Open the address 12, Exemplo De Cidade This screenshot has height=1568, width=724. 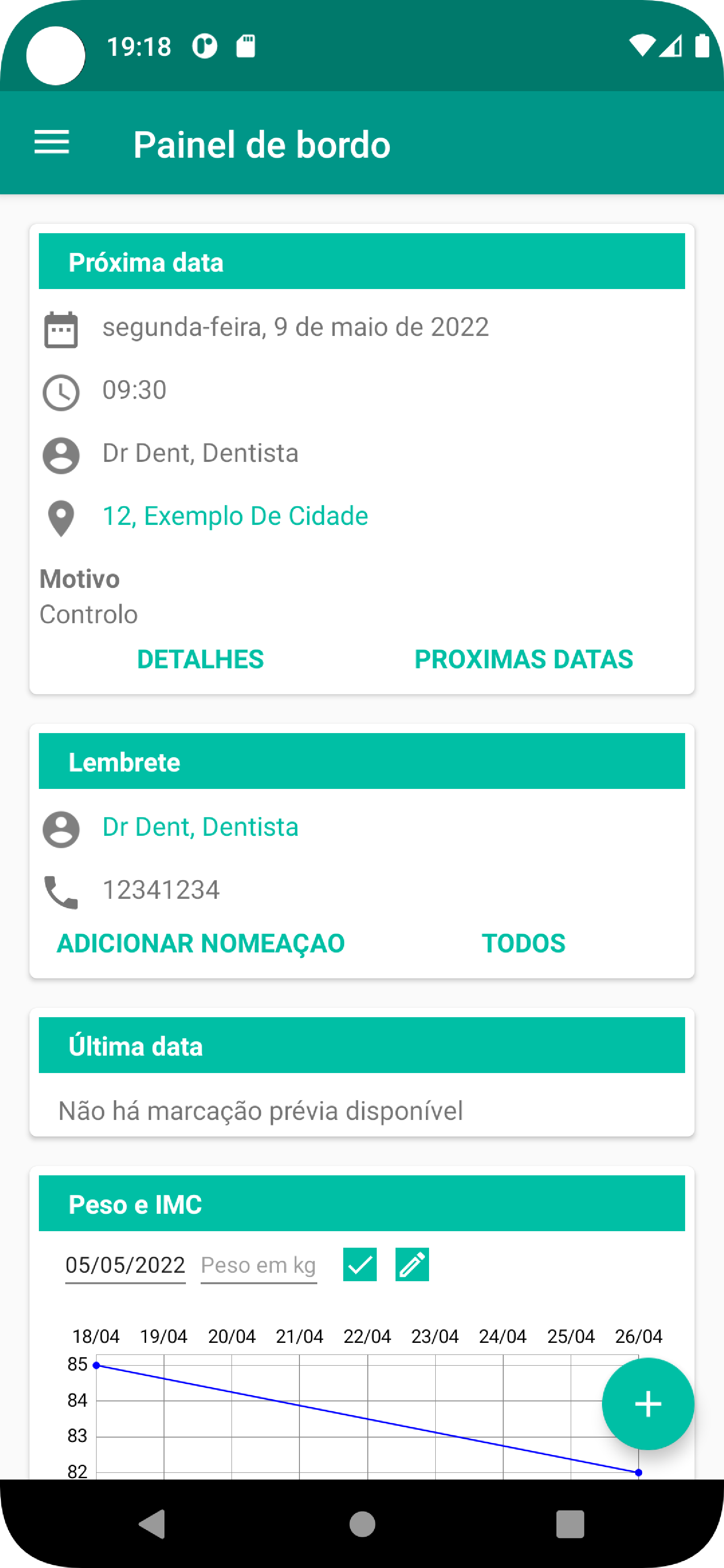235,516
